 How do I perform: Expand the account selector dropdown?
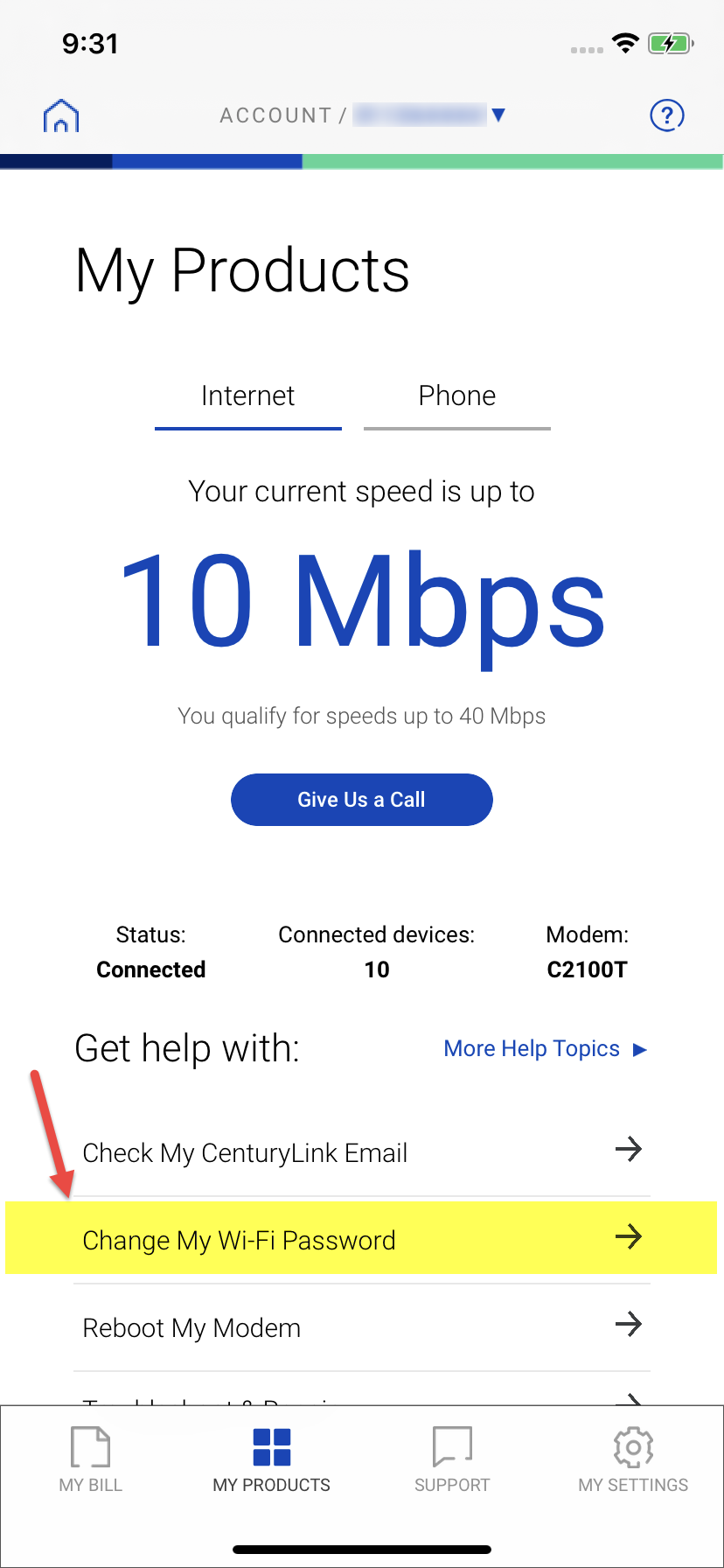point(498,115)
